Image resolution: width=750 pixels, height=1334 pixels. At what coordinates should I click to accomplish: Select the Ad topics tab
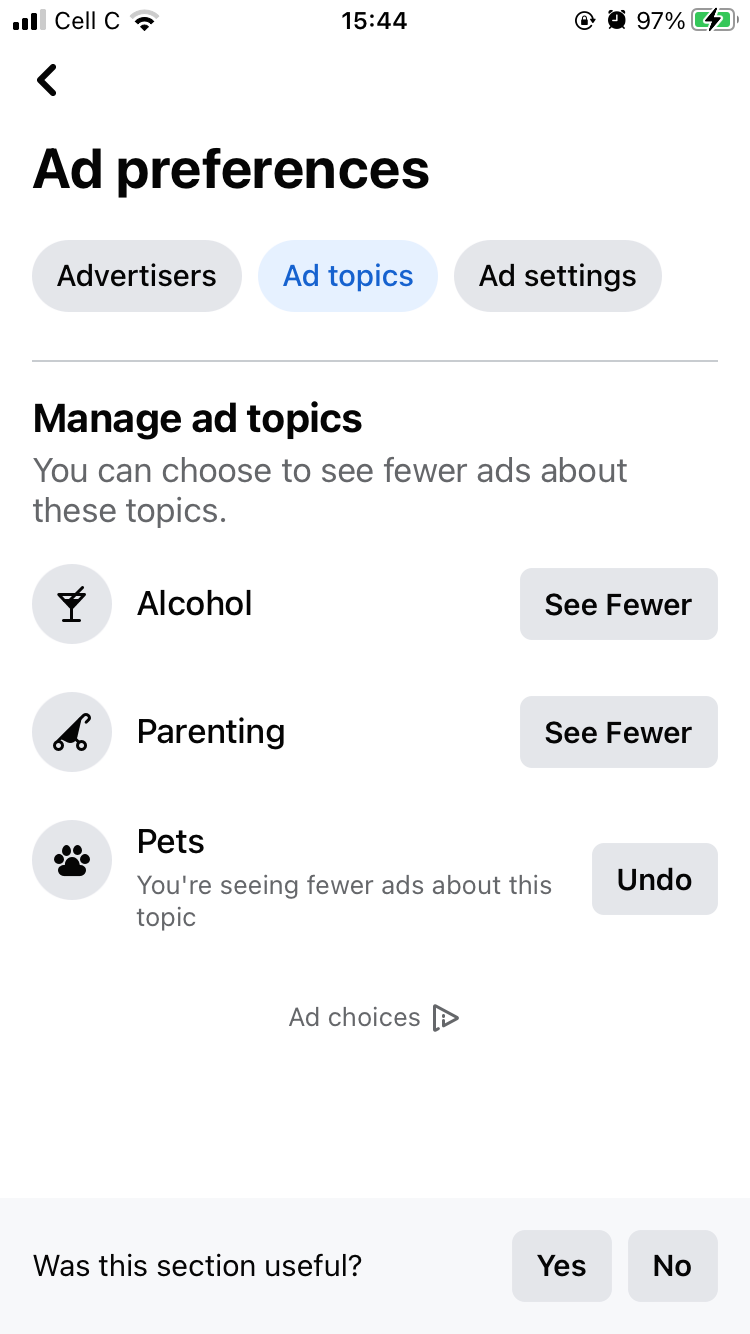click(x=348, y=276)
